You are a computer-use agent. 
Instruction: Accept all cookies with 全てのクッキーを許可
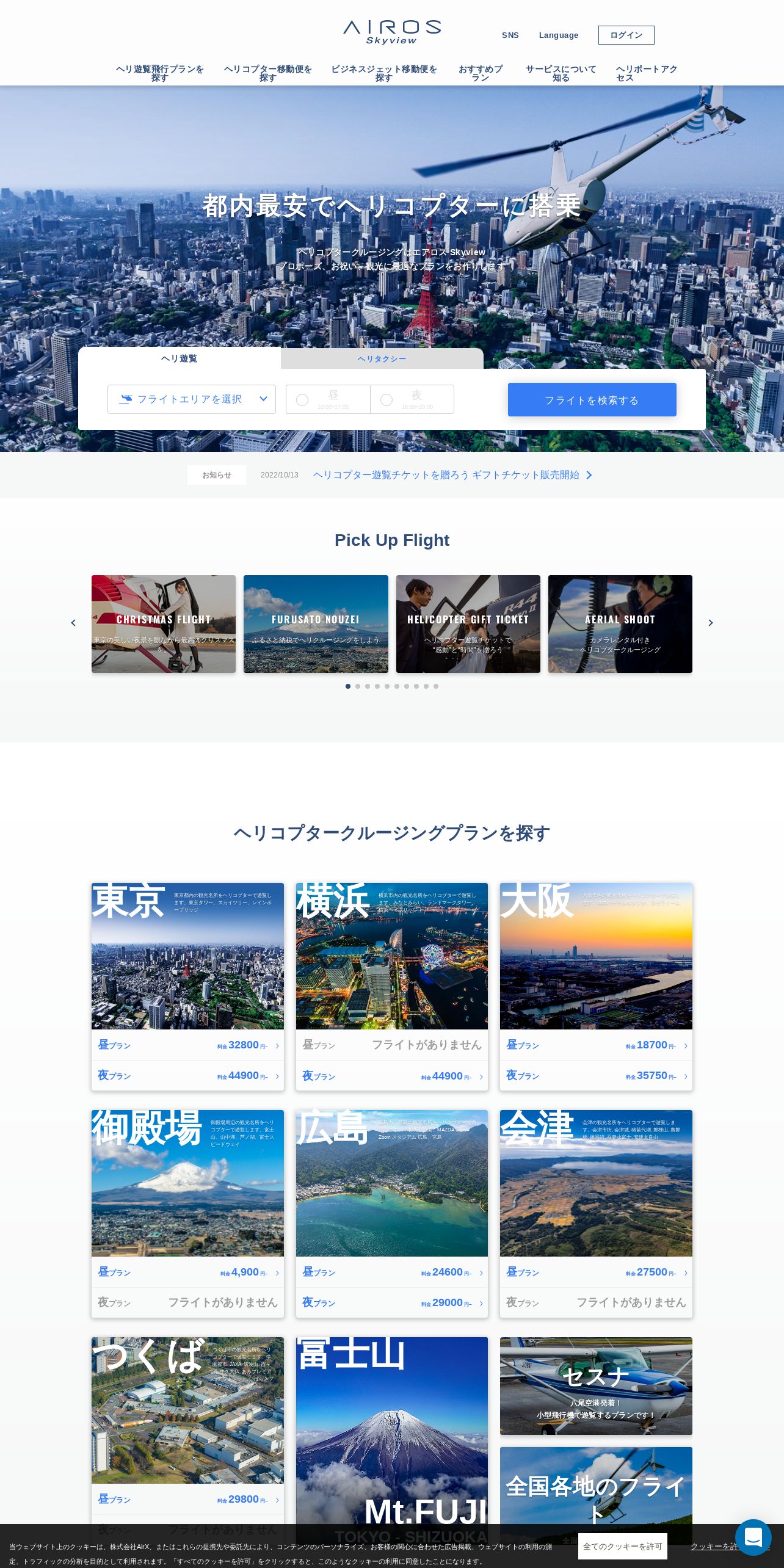622,1546
